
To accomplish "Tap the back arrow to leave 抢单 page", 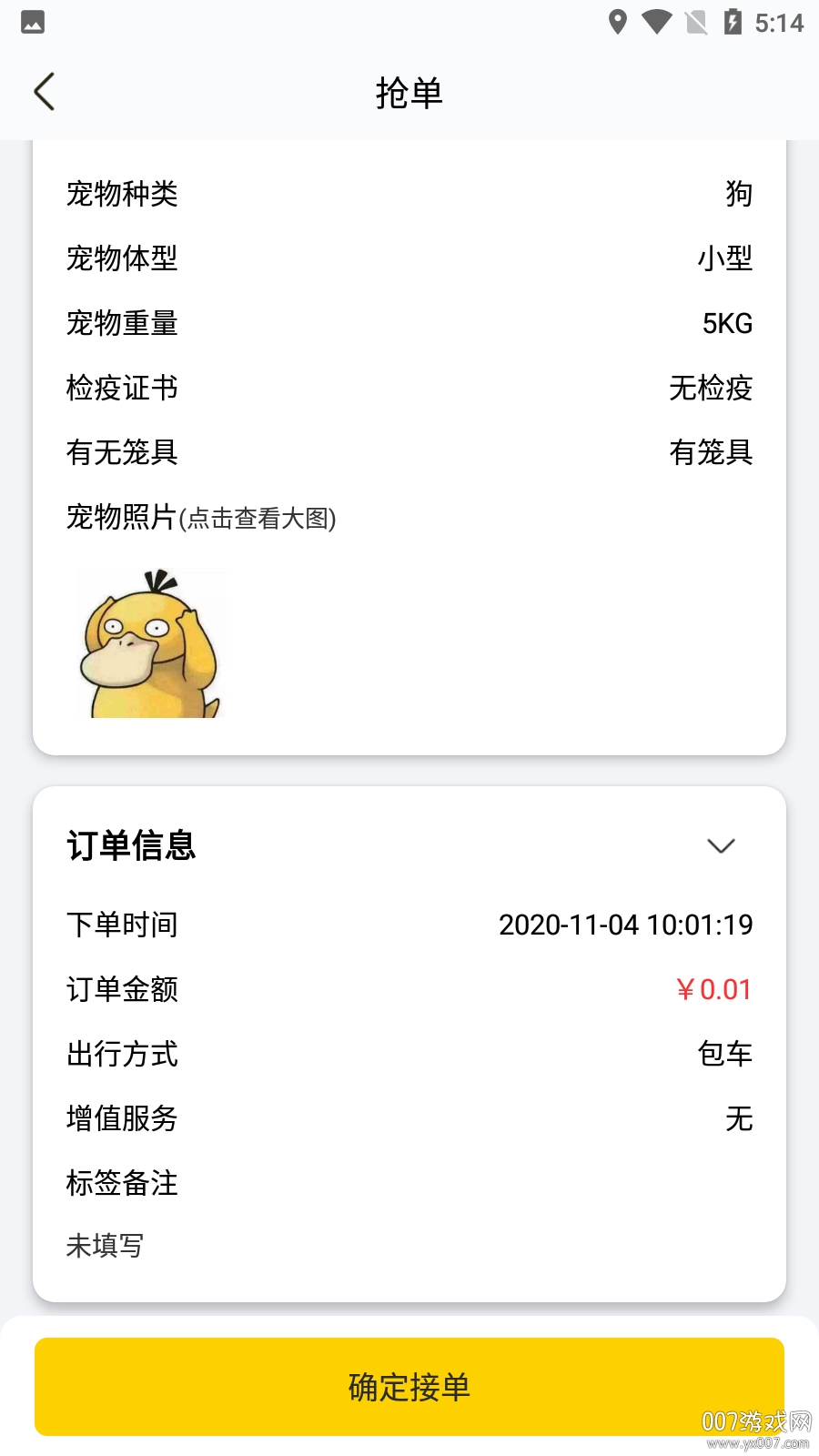I will pyautogui.click(x=45, y=92).
